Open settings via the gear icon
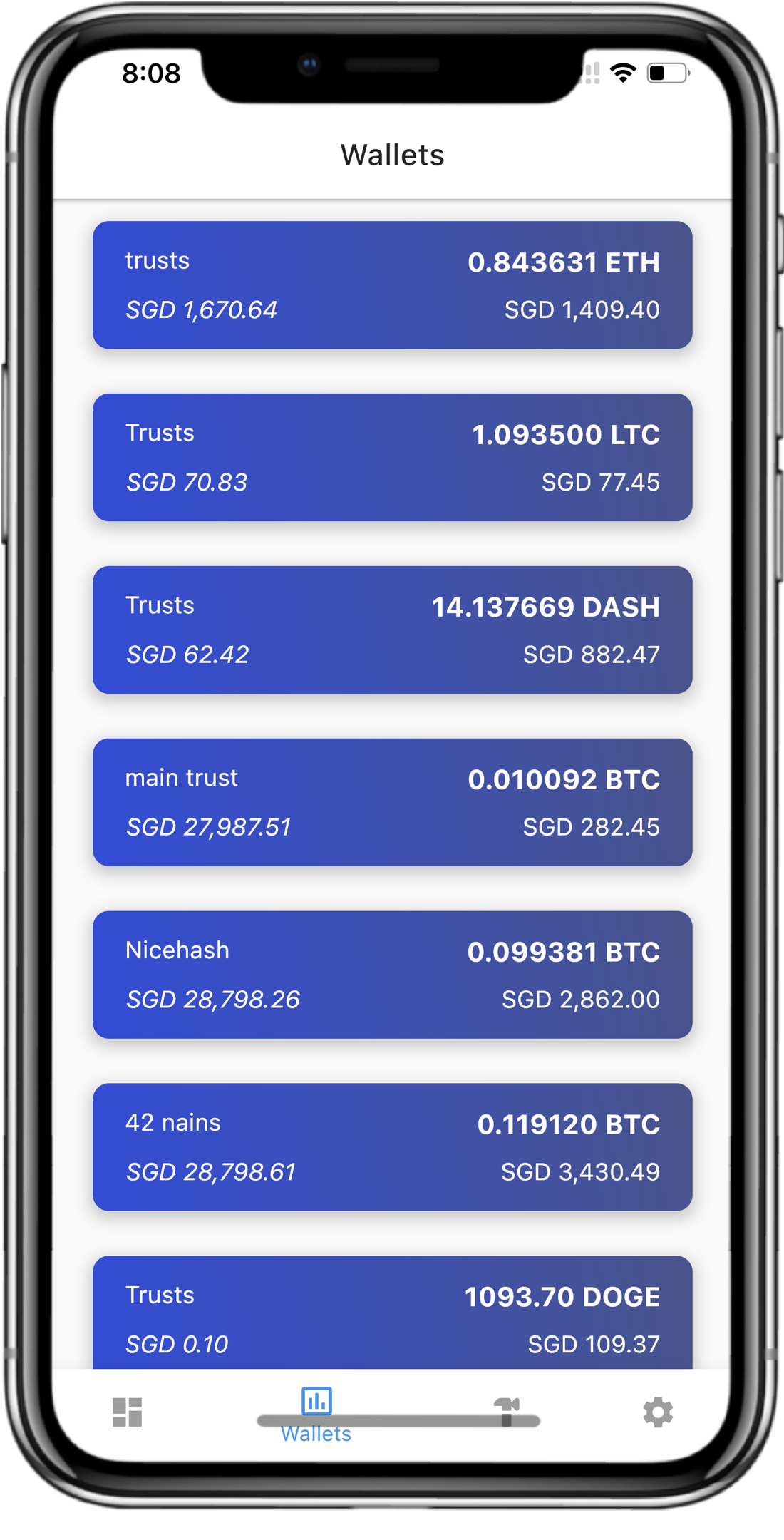 (656, 1412)
